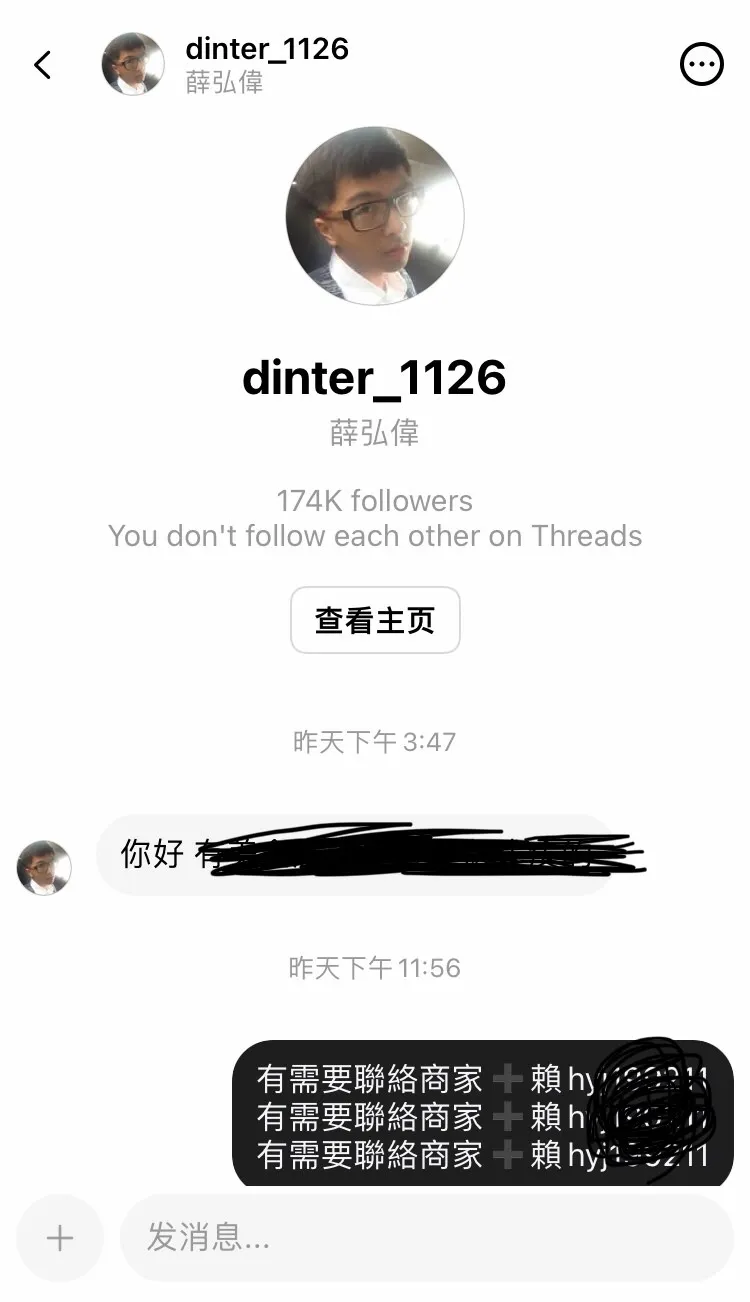The image size is (750, 1302).
Task: Tap the back arrow to exit chat
Action: pyautogui.click(x=42, y=64)
